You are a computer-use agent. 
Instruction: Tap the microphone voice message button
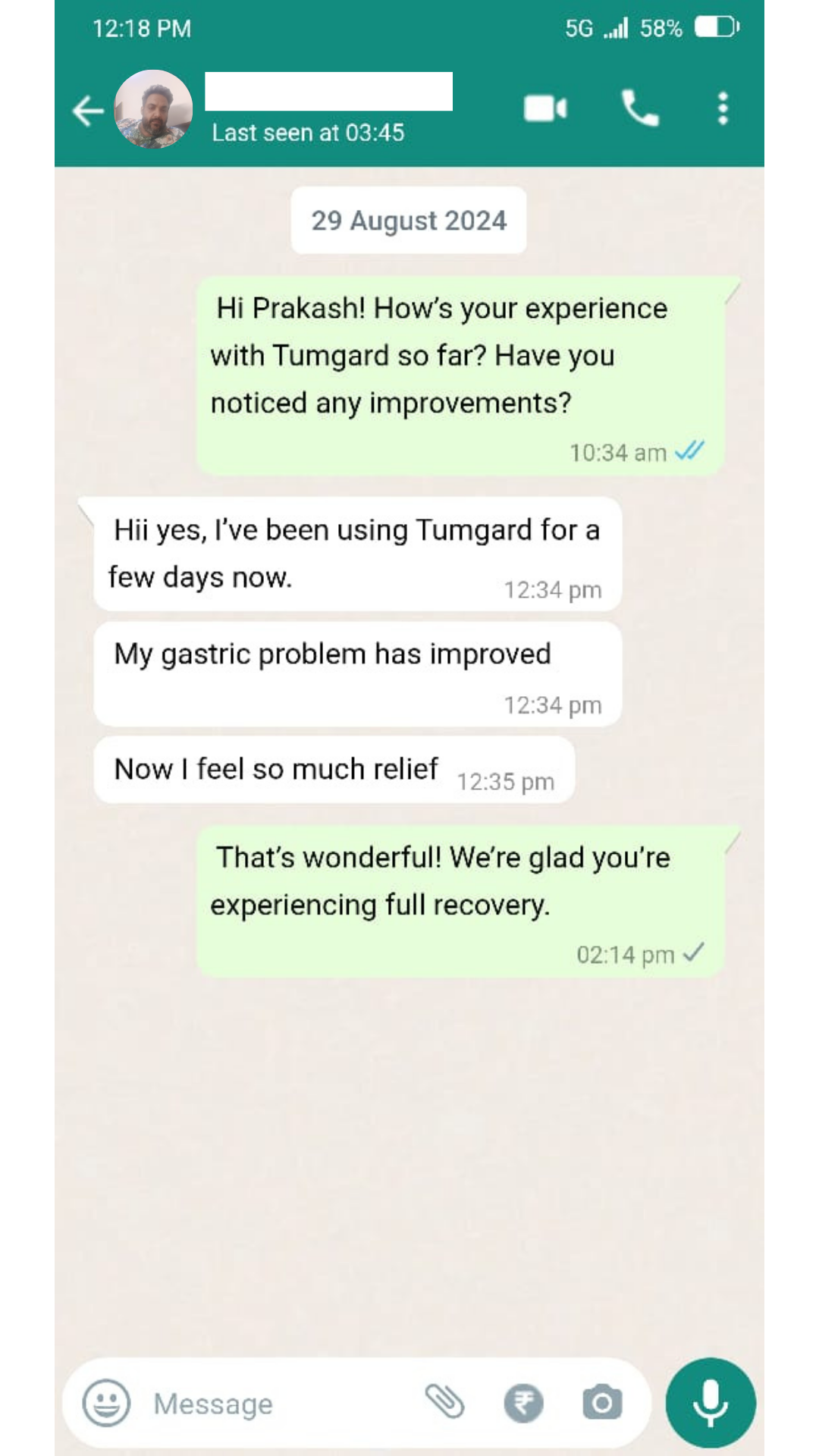[x=711, y=1403]
